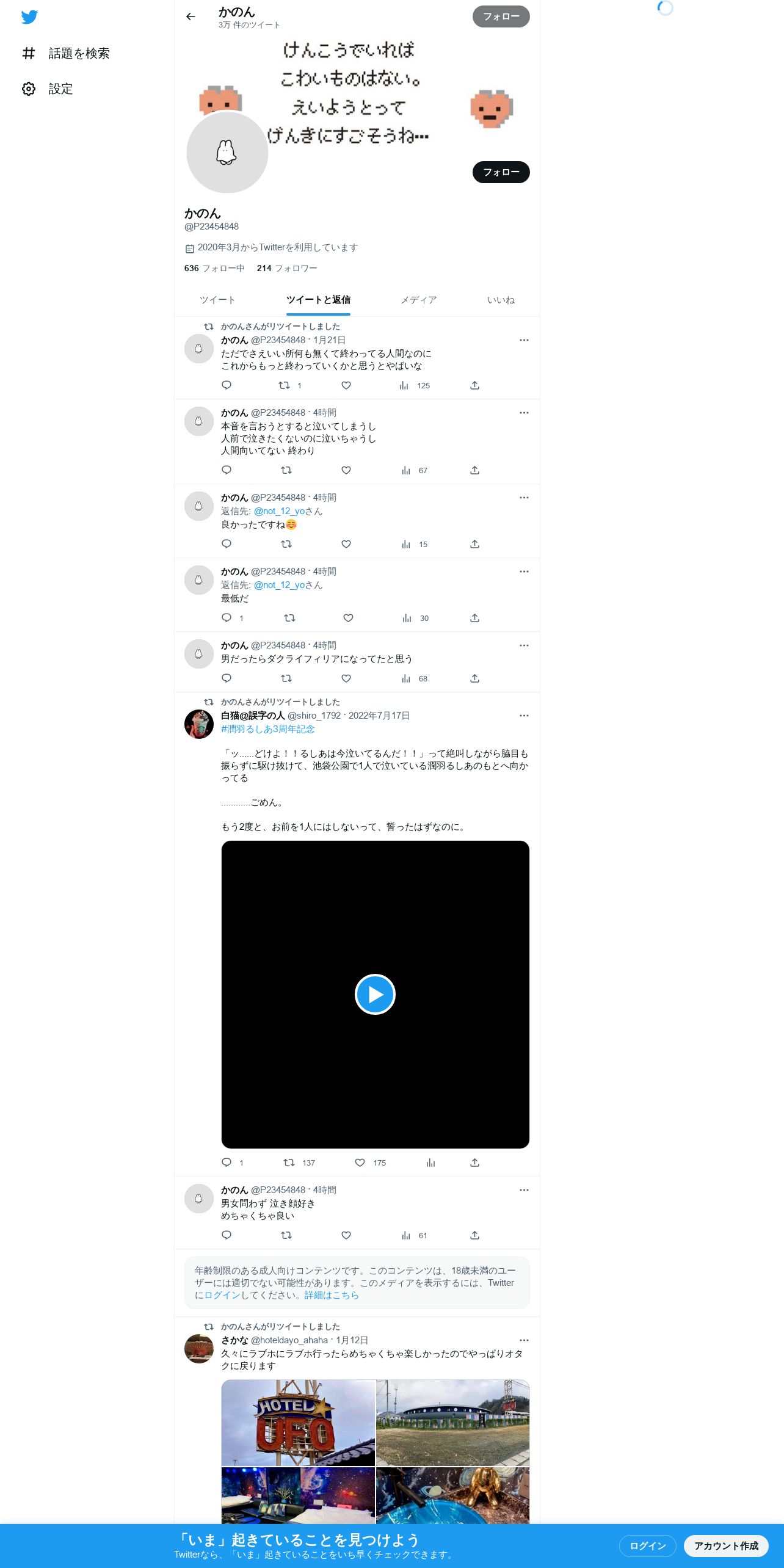View the 636 フォロー中 list

tap(214, 268)
